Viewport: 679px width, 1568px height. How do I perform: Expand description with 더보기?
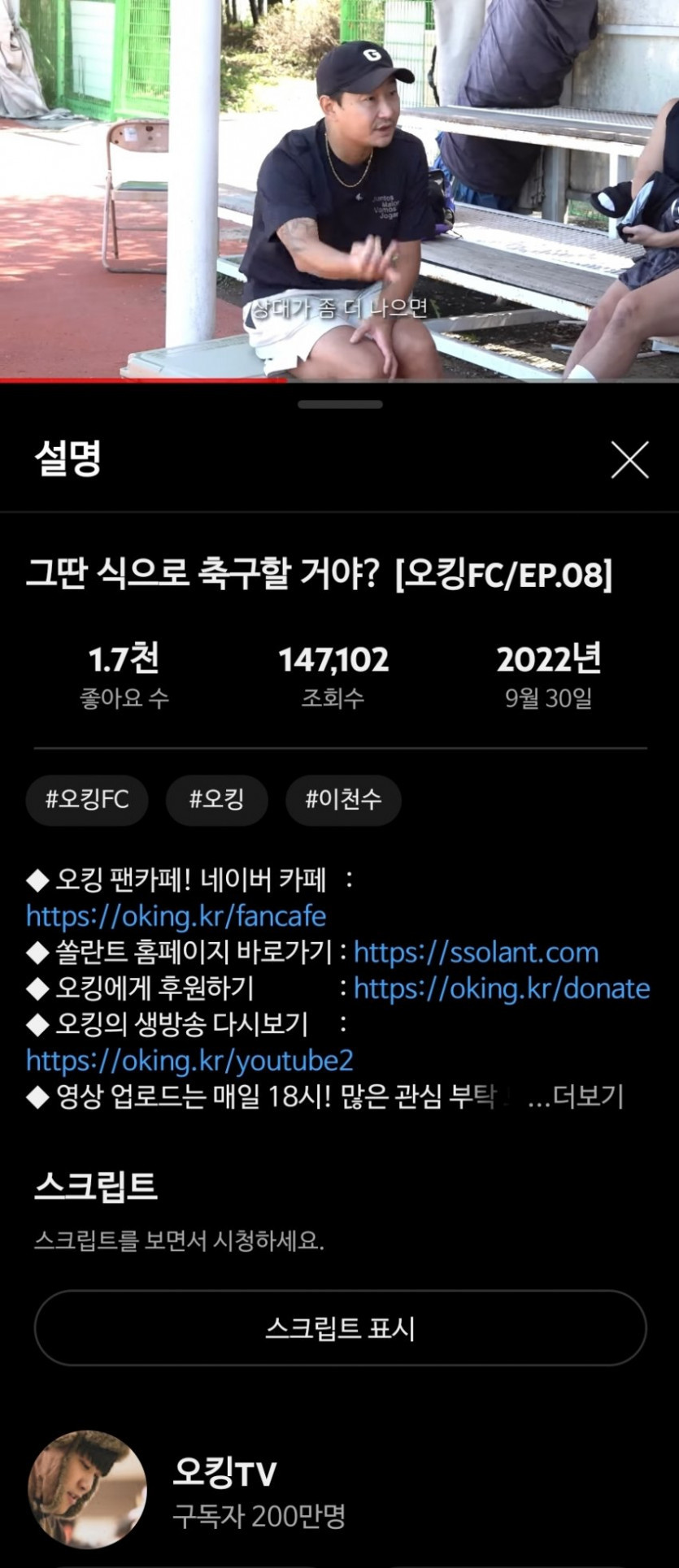(587, 1097)
